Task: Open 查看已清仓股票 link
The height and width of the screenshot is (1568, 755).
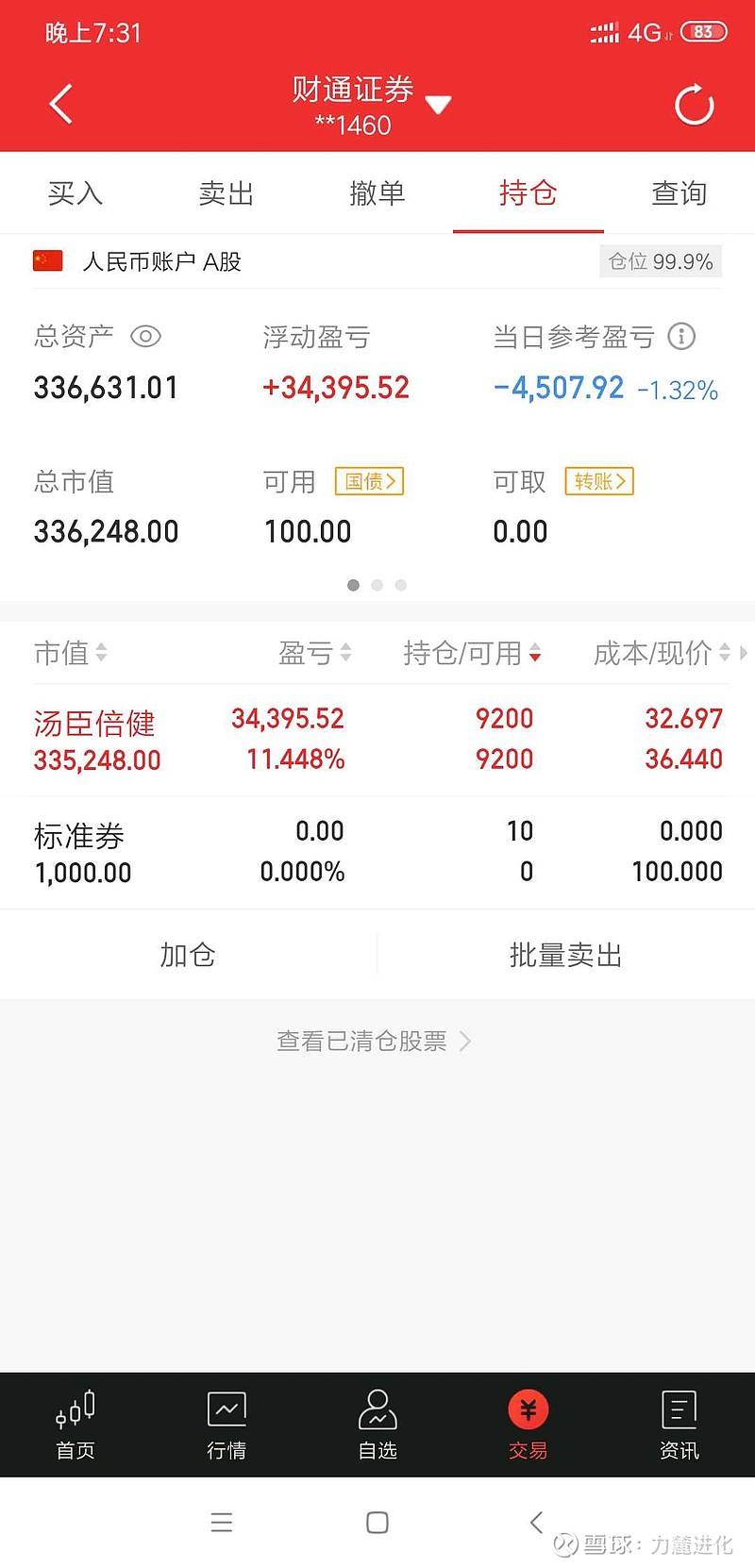Action: [x=374, y=1041]
